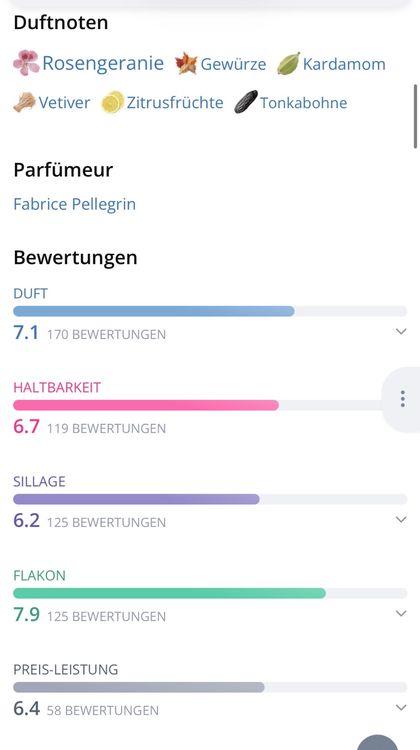Expand the Sillage rating details
Screen dimensions: 420x750
(401, 519)
